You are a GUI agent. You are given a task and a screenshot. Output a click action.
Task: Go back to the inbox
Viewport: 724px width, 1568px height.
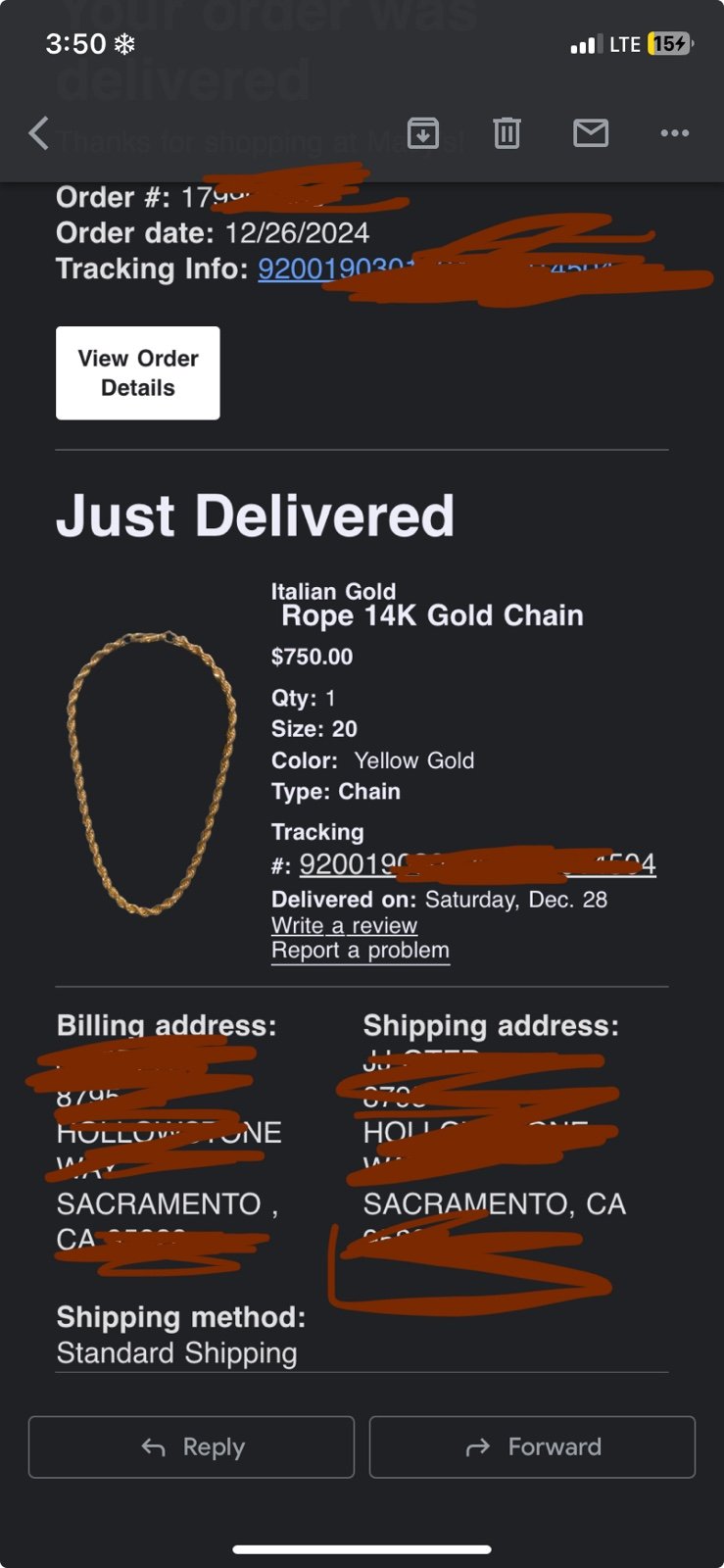(x=39, y=133)
